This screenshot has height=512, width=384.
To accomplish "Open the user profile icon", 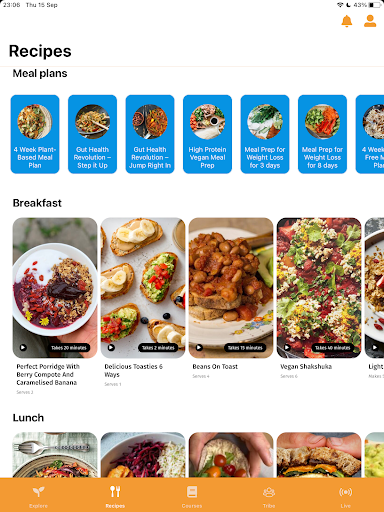I will 370,21.
